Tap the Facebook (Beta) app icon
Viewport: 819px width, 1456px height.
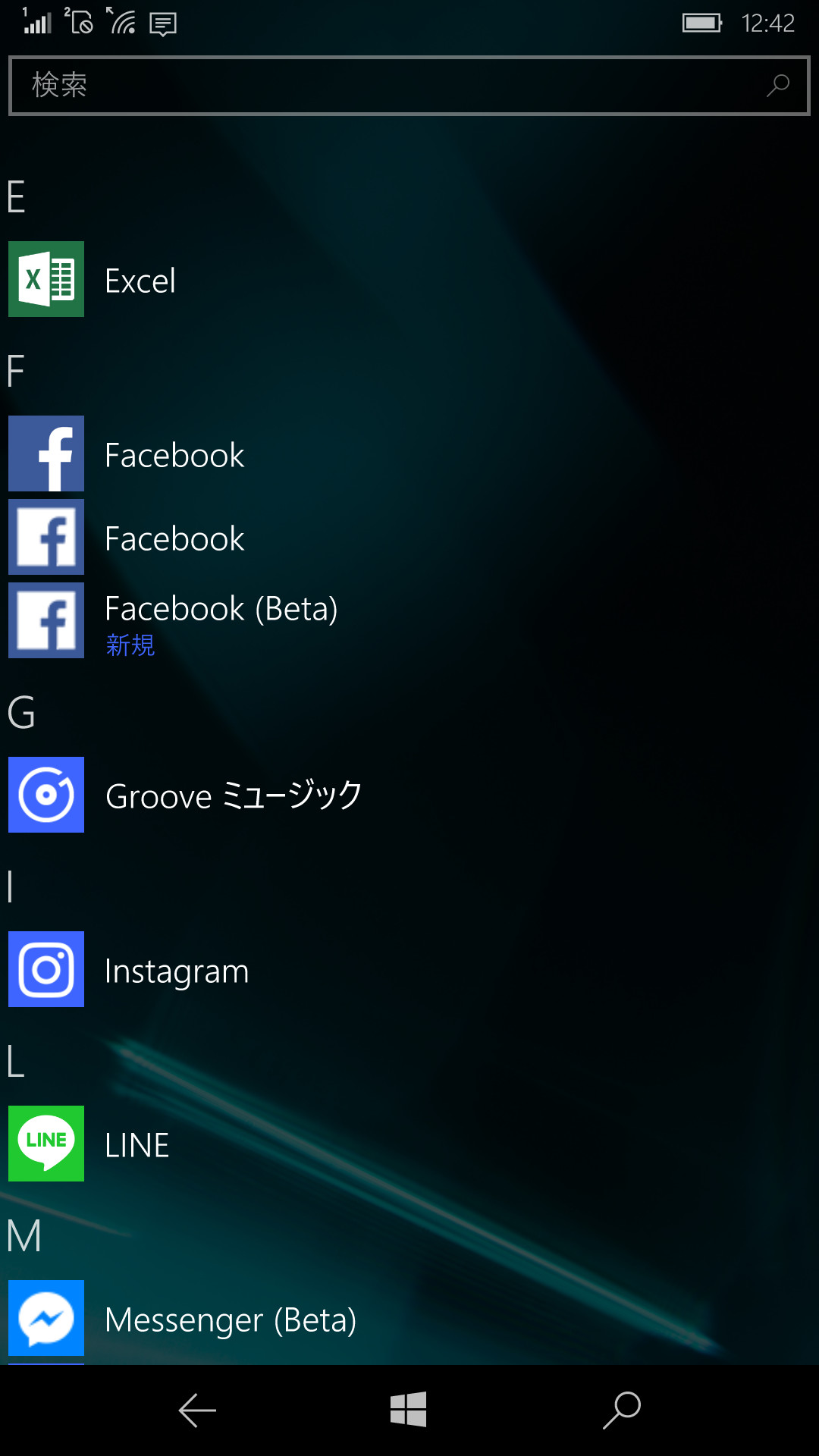pos(46,620)
